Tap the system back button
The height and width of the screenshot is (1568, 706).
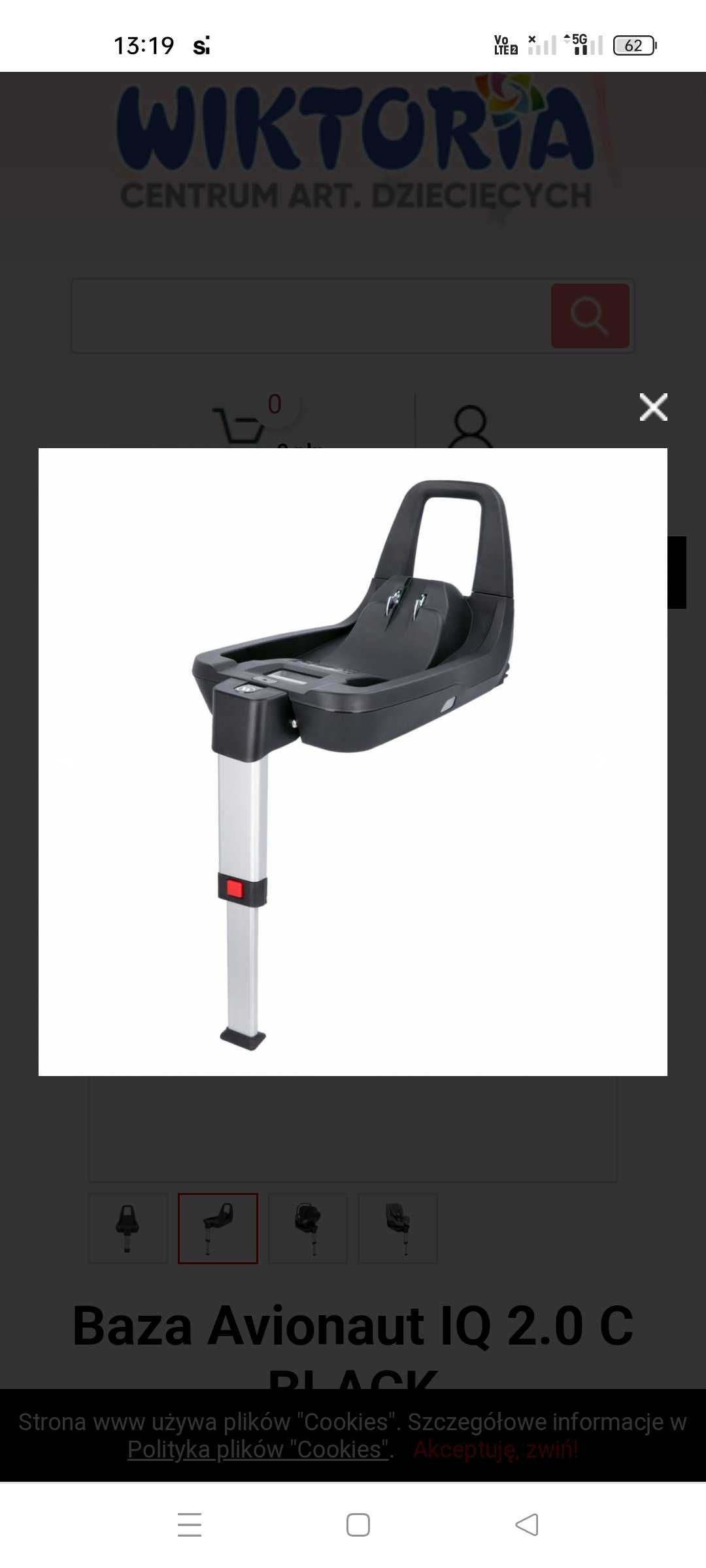coord(527,1525)
